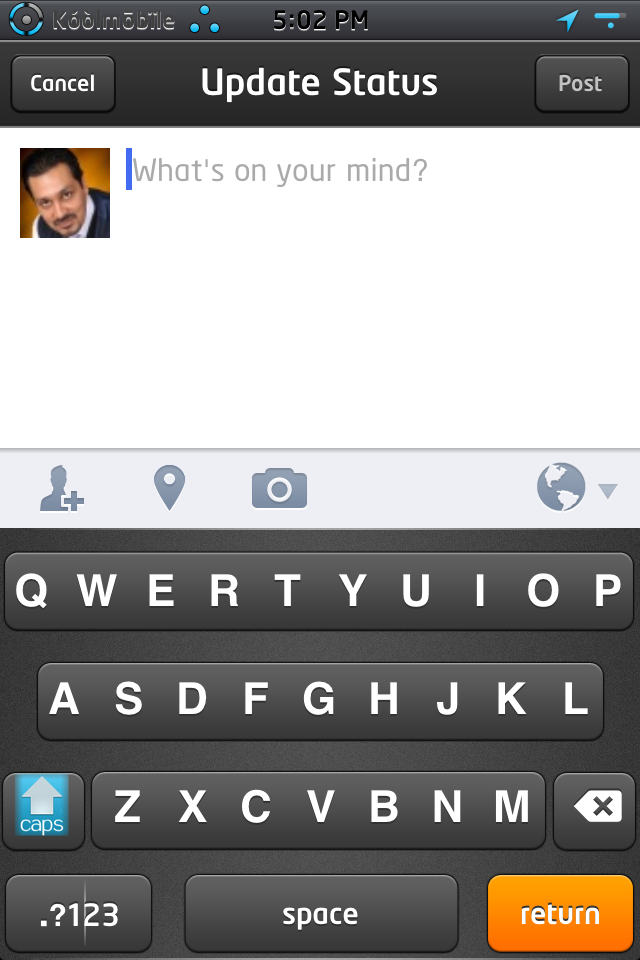This screenshot has height=960, width=640.
Task: Tag a friend in the status
Action: [61, 489]
